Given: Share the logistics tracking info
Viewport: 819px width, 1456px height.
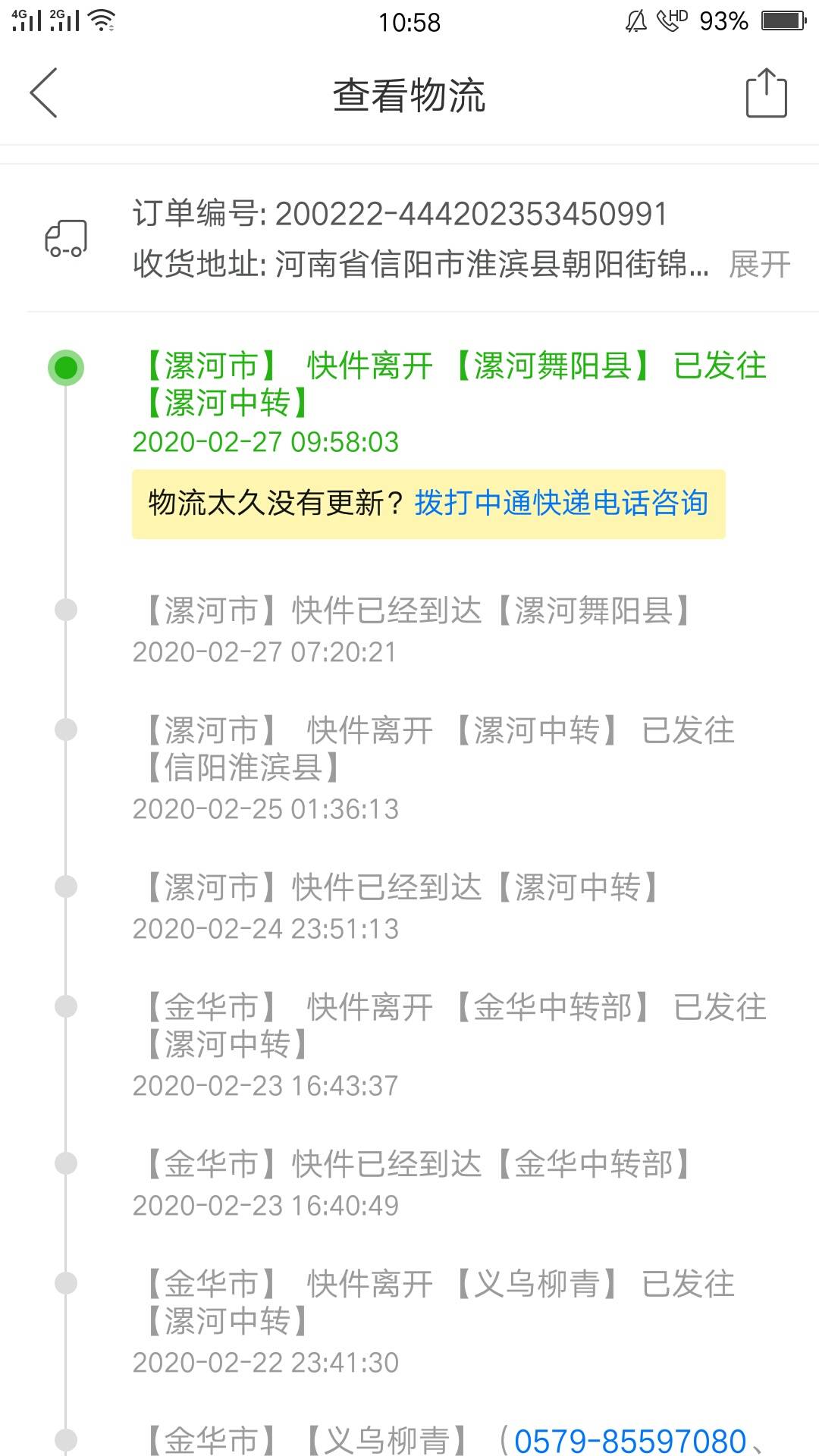Looking at the screenshot, I should (766, 93).
